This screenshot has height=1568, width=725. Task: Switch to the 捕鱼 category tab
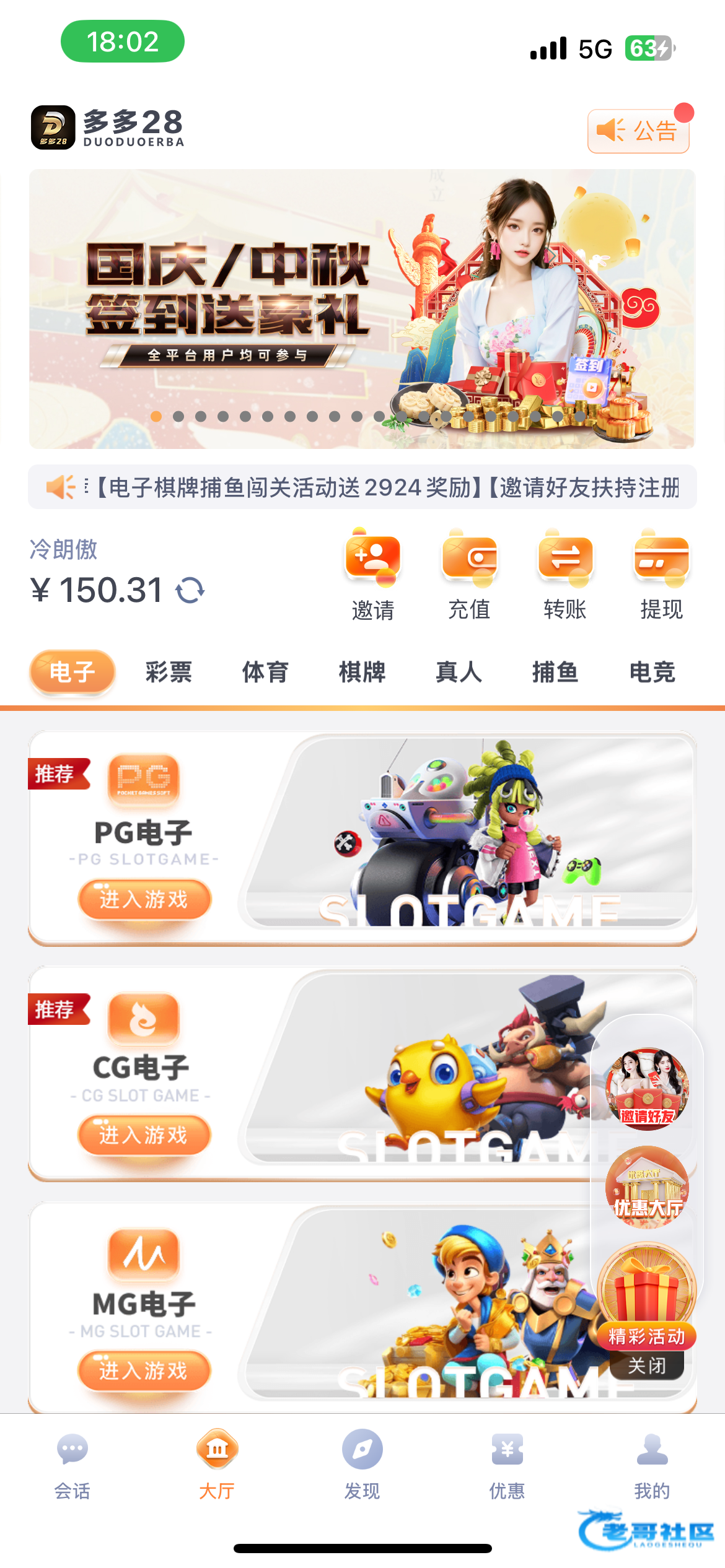(x=555, y=672)
